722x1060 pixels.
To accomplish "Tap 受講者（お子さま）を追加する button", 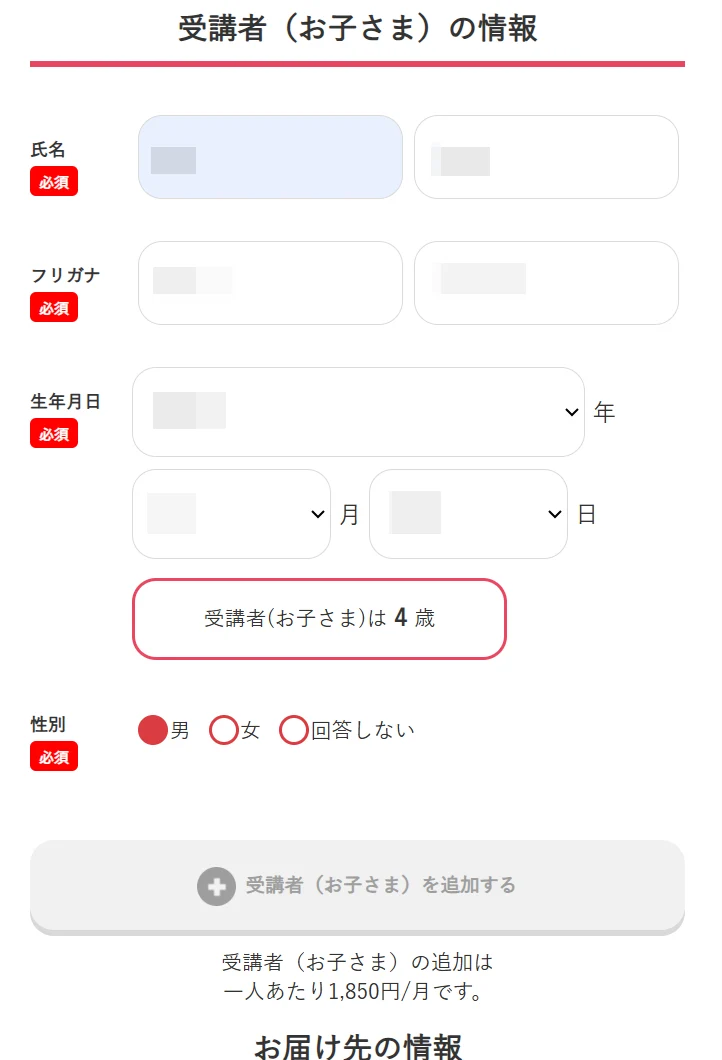I will 357,885.
